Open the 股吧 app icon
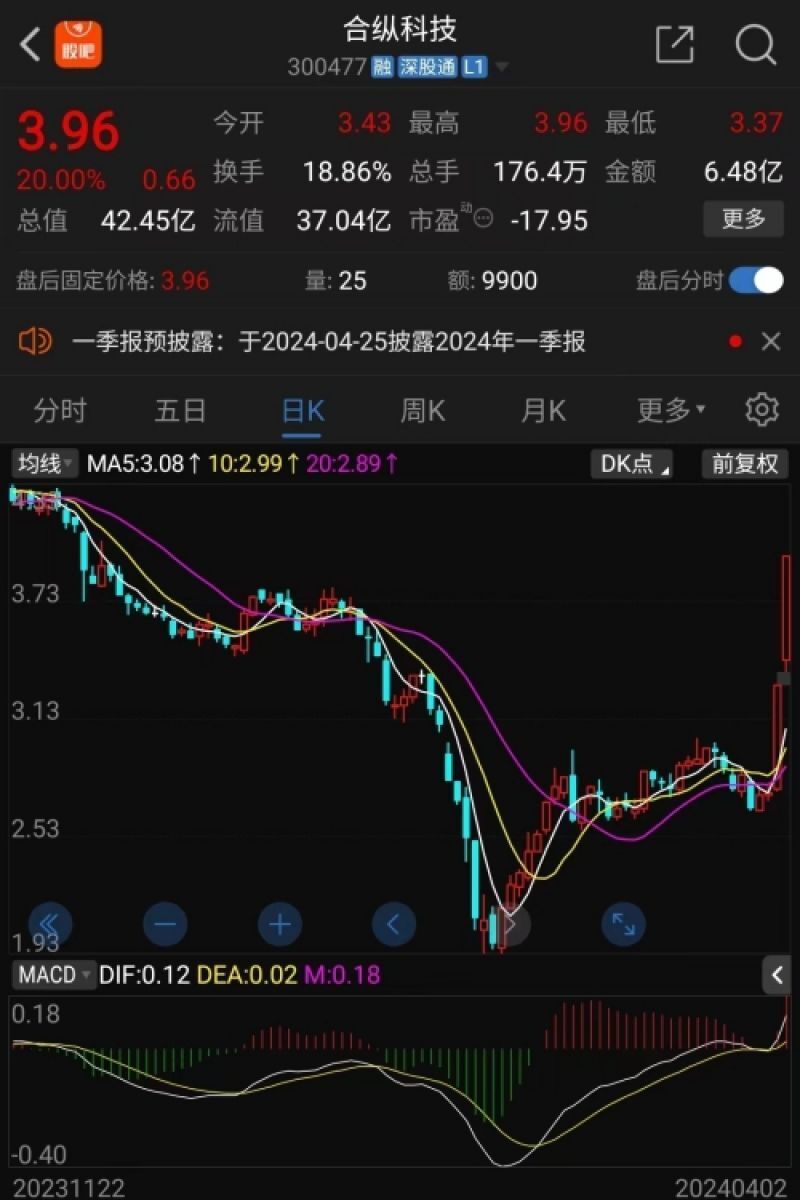The height and width of the screenshot is (1200, 800). 78,44
